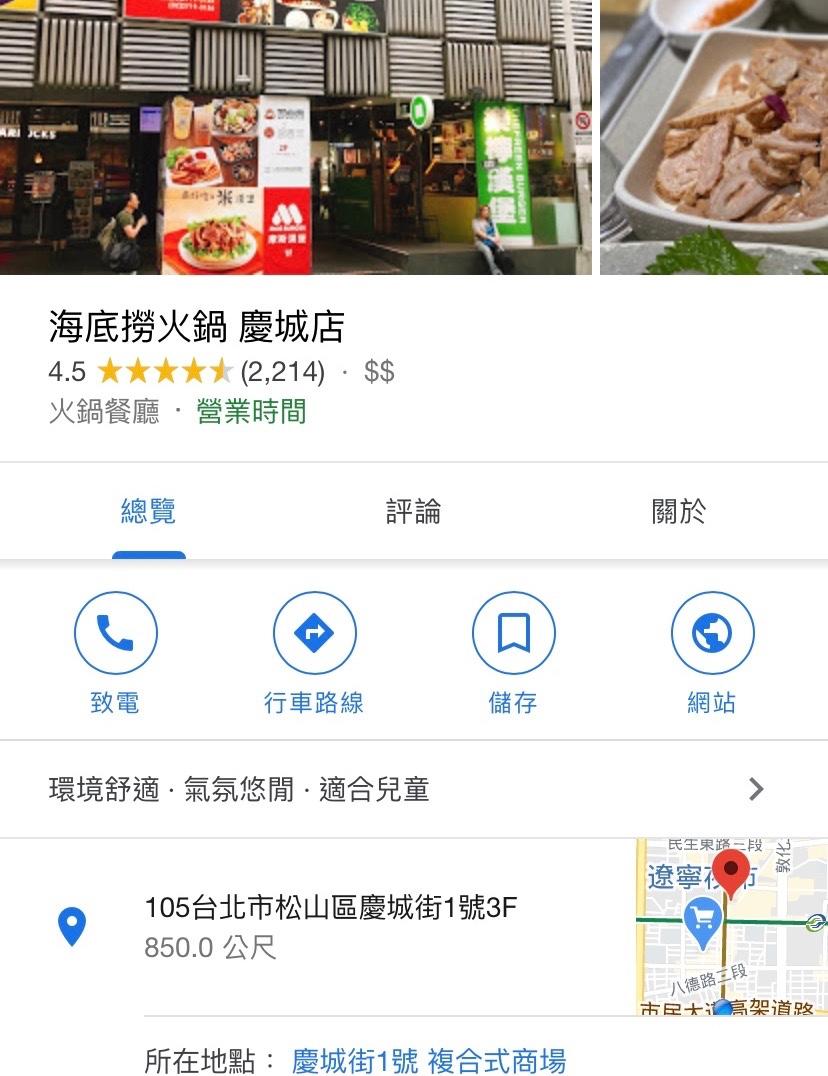Screen dimensions: 828x1076
Task: Open the small map preview
Action: coord(732,926)
